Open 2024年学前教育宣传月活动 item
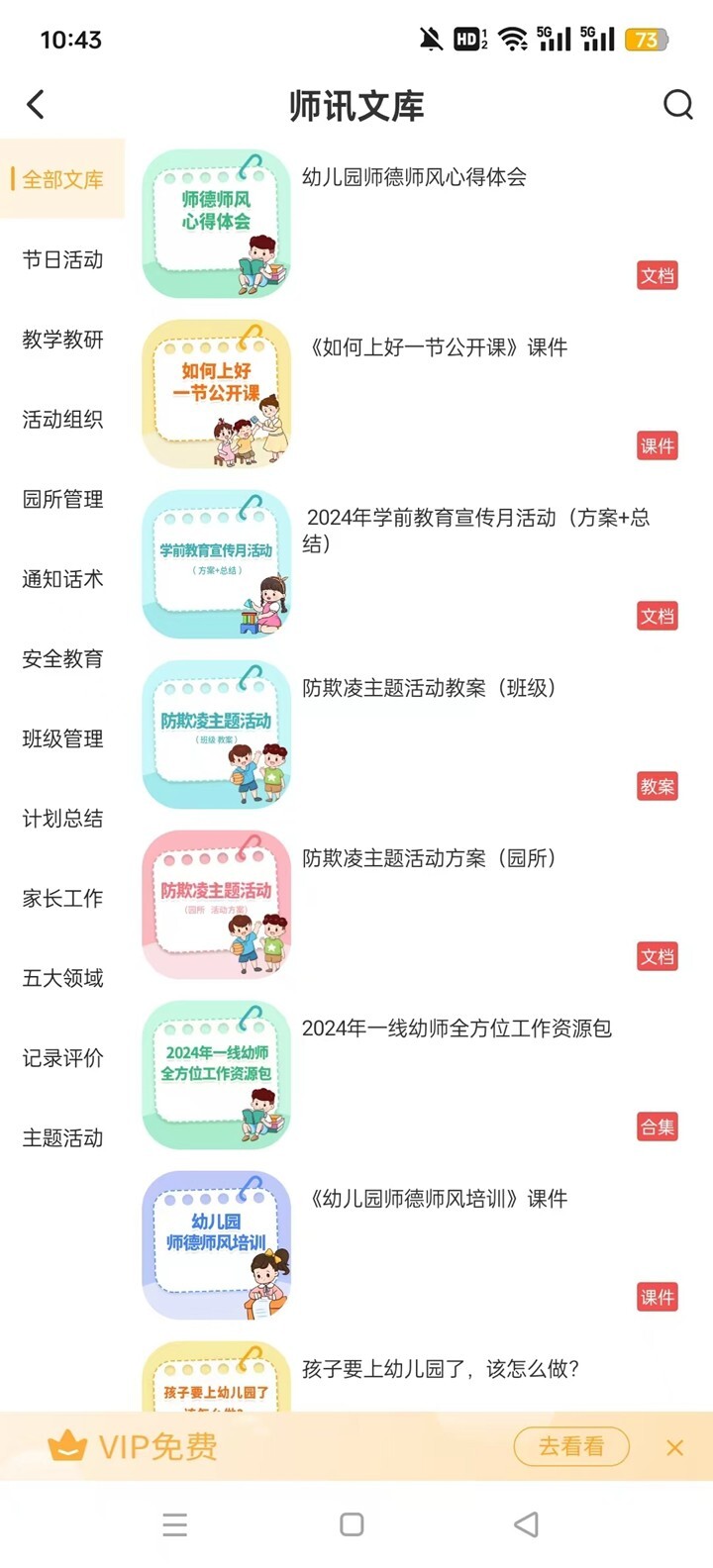The width and height of the screenshot is (713, 1568). (475, 530)
